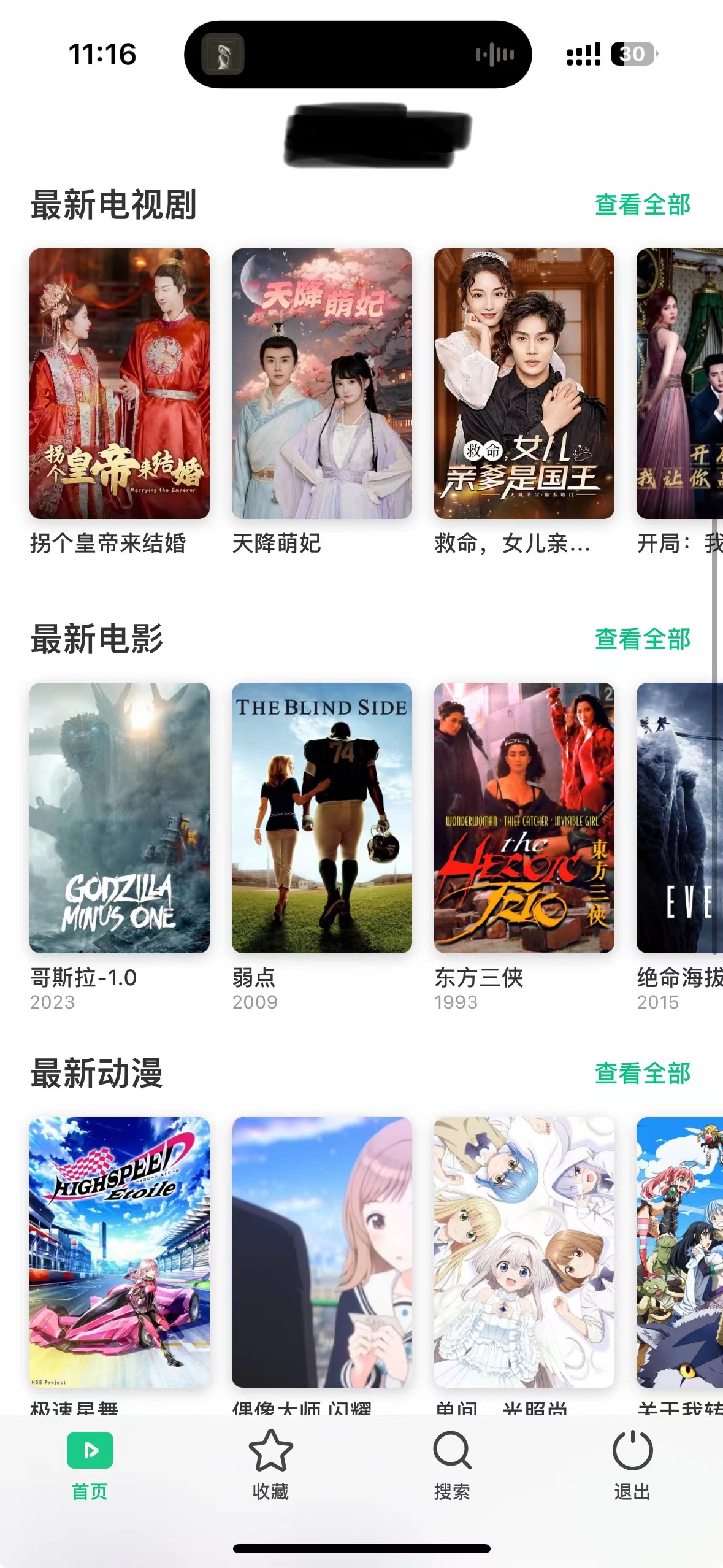This screenshot has width=723, height=1568.
Task: Open the drama 天降萌妃
Action: (322, 384)
